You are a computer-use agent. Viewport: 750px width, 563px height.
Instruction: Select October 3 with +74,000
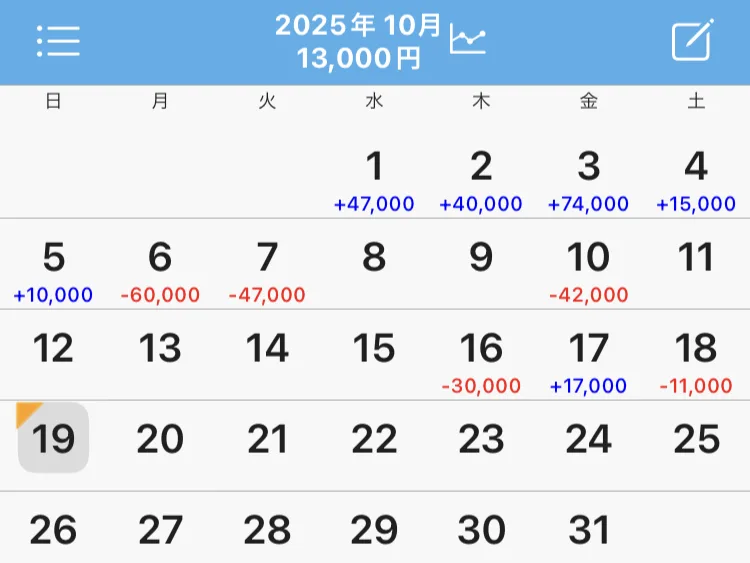pyautogui.click(x=588, y=175)
